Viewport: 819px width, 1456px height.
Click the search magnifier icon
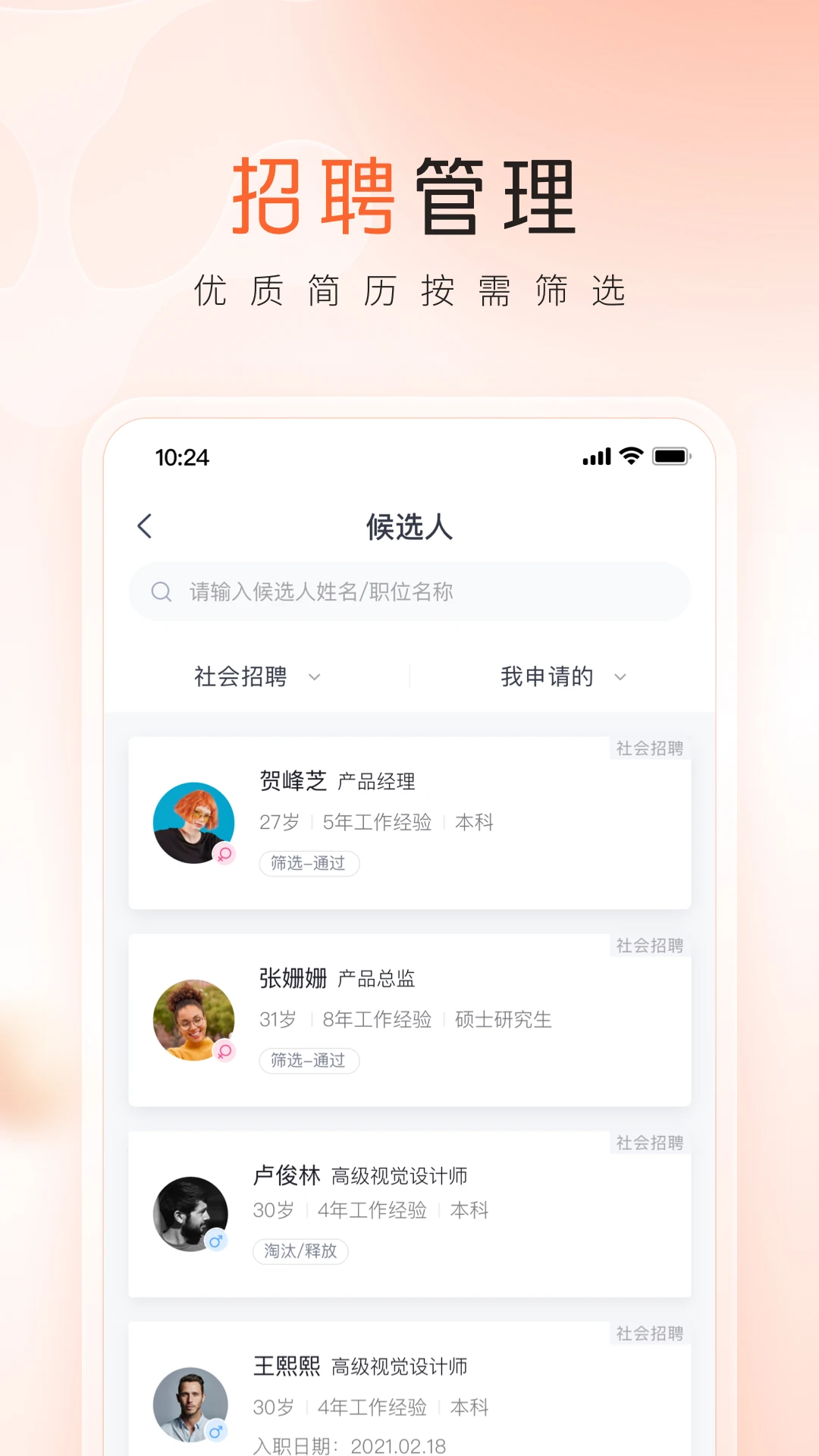(x=162, y=592)
